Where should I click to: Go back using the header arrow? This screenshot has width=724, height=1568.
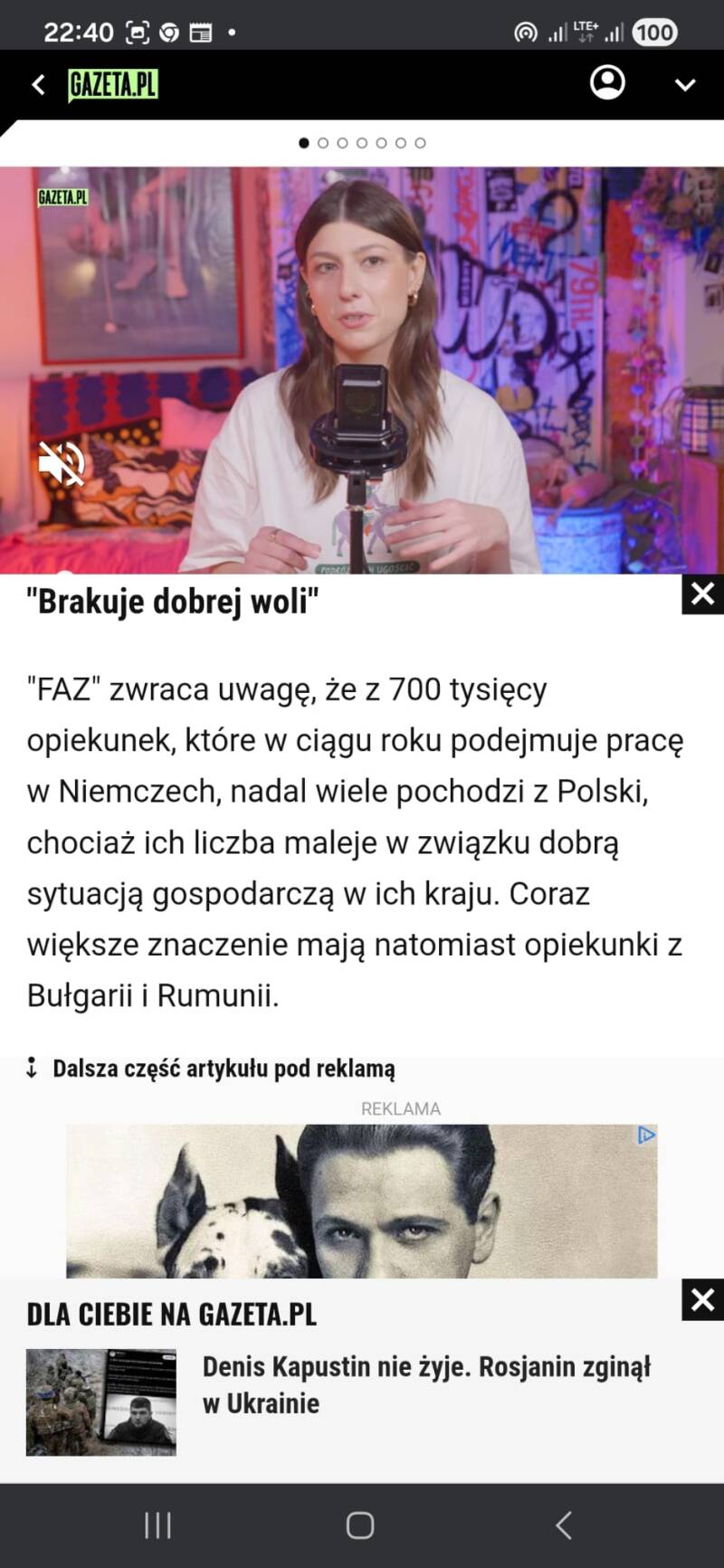[x=38, y=85]
